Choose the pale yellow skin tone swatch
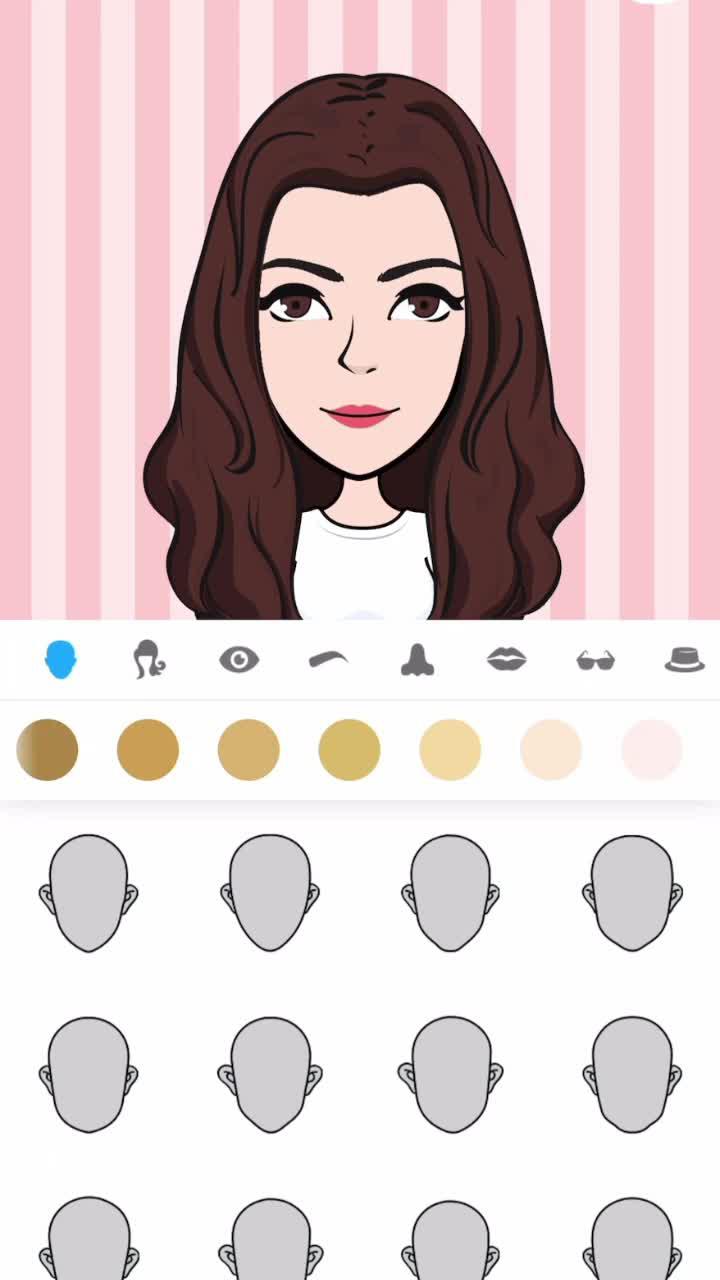720x1280 pixels. pyautogui.click(x=450, y=750)
